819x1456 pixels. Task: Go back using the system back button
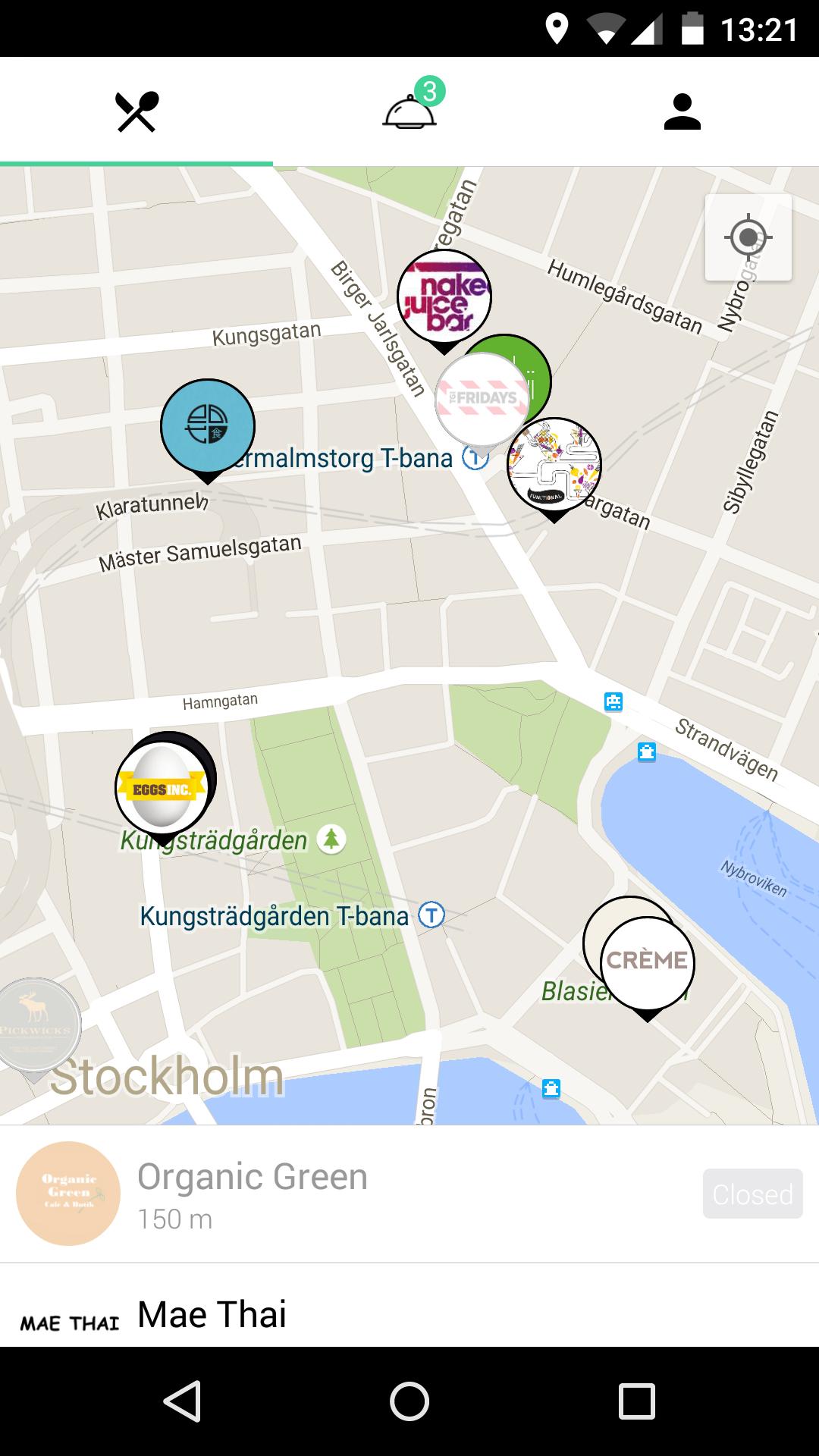point(182,1401)
